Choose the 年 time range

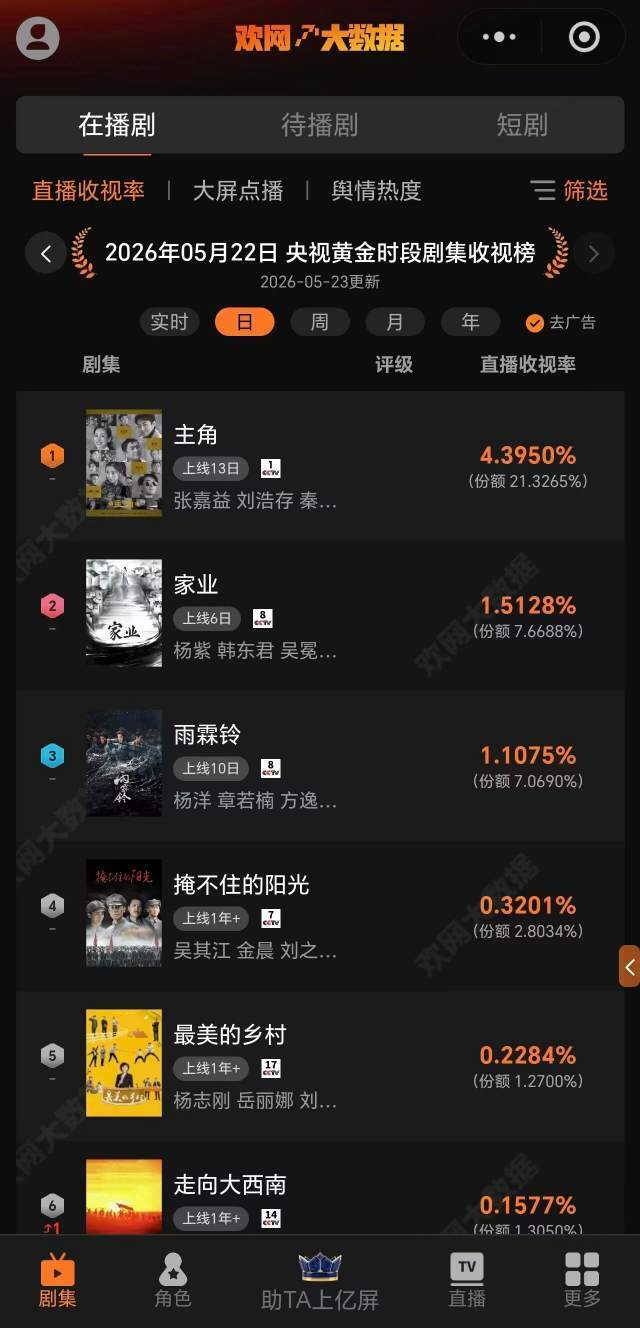point(470,322)
